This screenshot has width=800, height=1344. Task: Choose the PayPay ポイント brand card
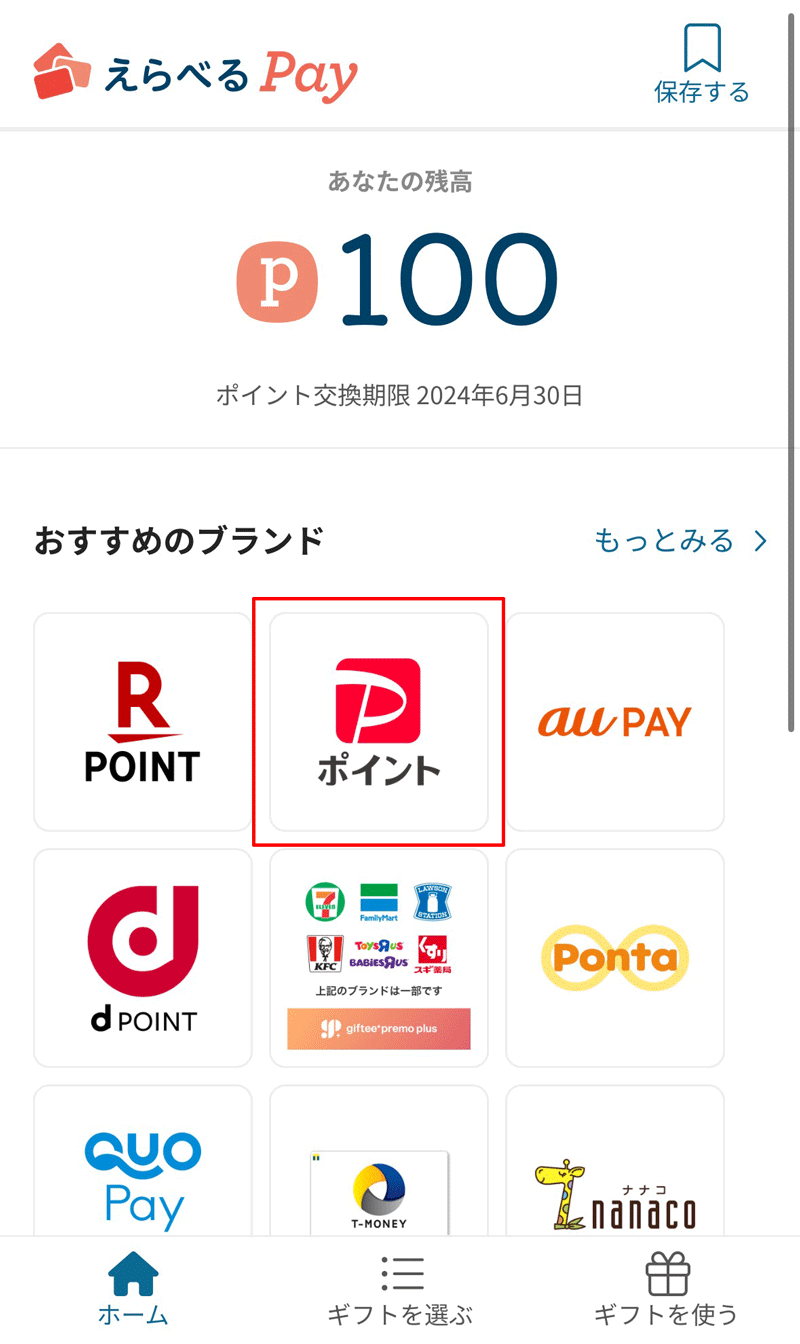(379, 722)
